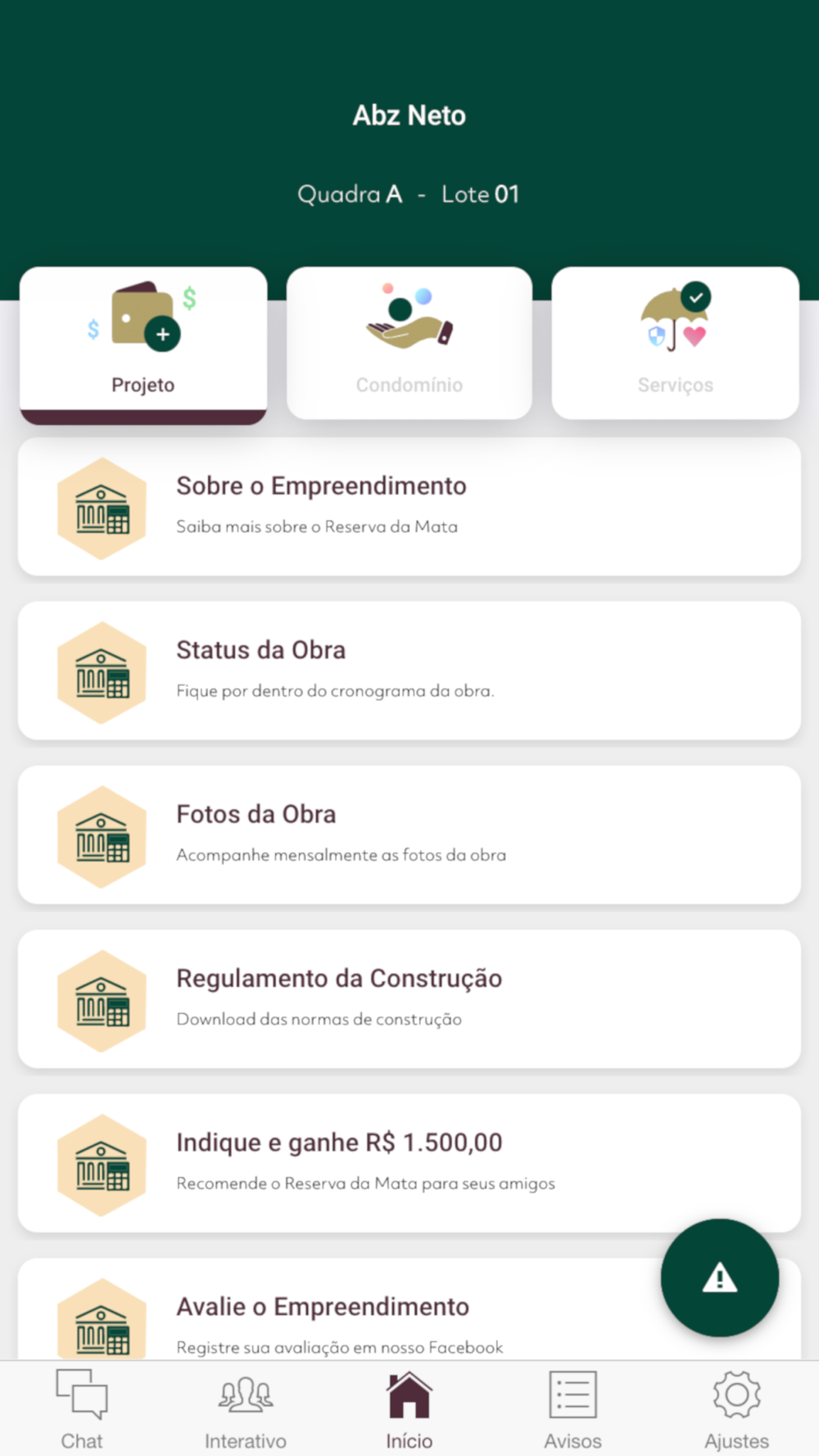Screen dimensions: 819x1456
Task: Switch to the Condomínio category
Action: (x=409, y=343)
